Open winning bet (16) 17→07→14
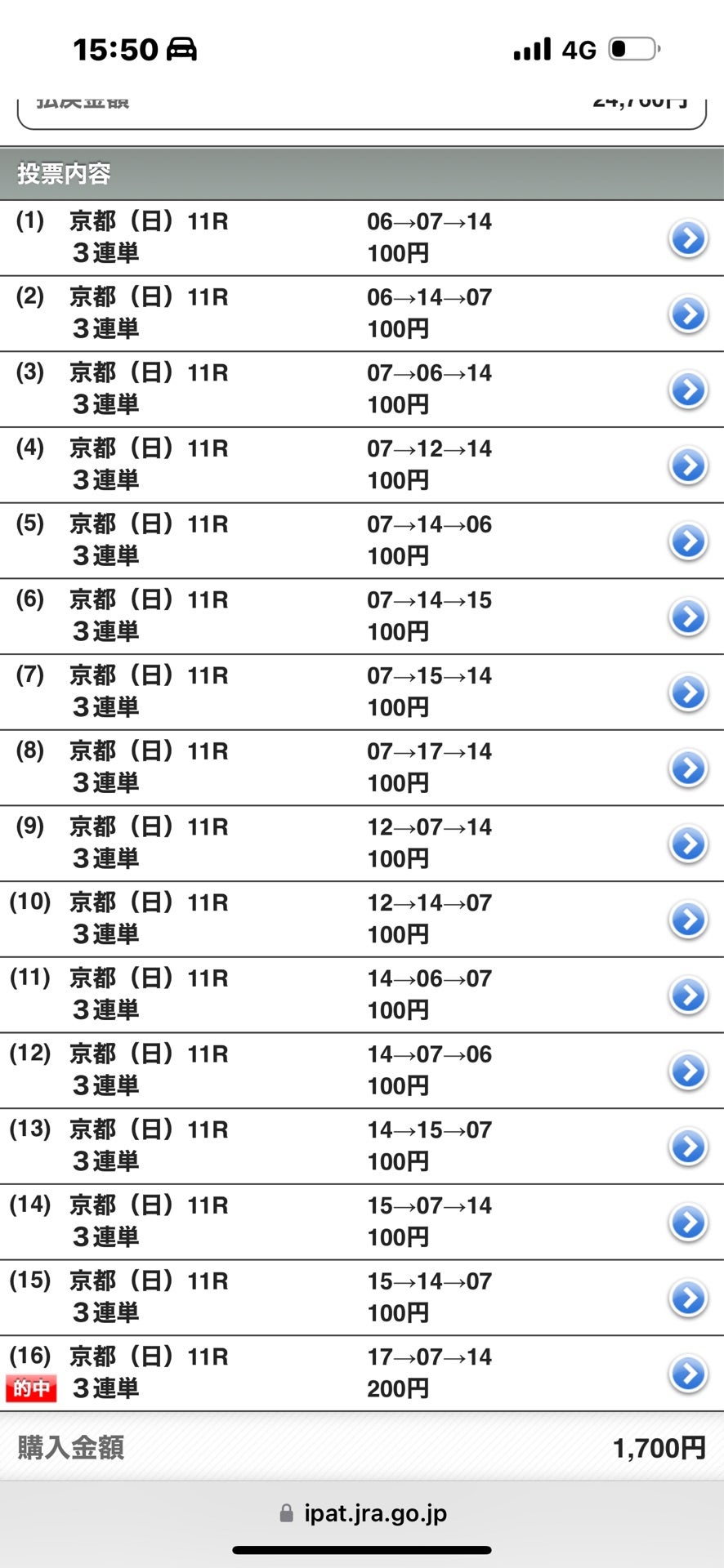Image resolution: width=724 pixels, height=1568 pixels. (688, 1374)
